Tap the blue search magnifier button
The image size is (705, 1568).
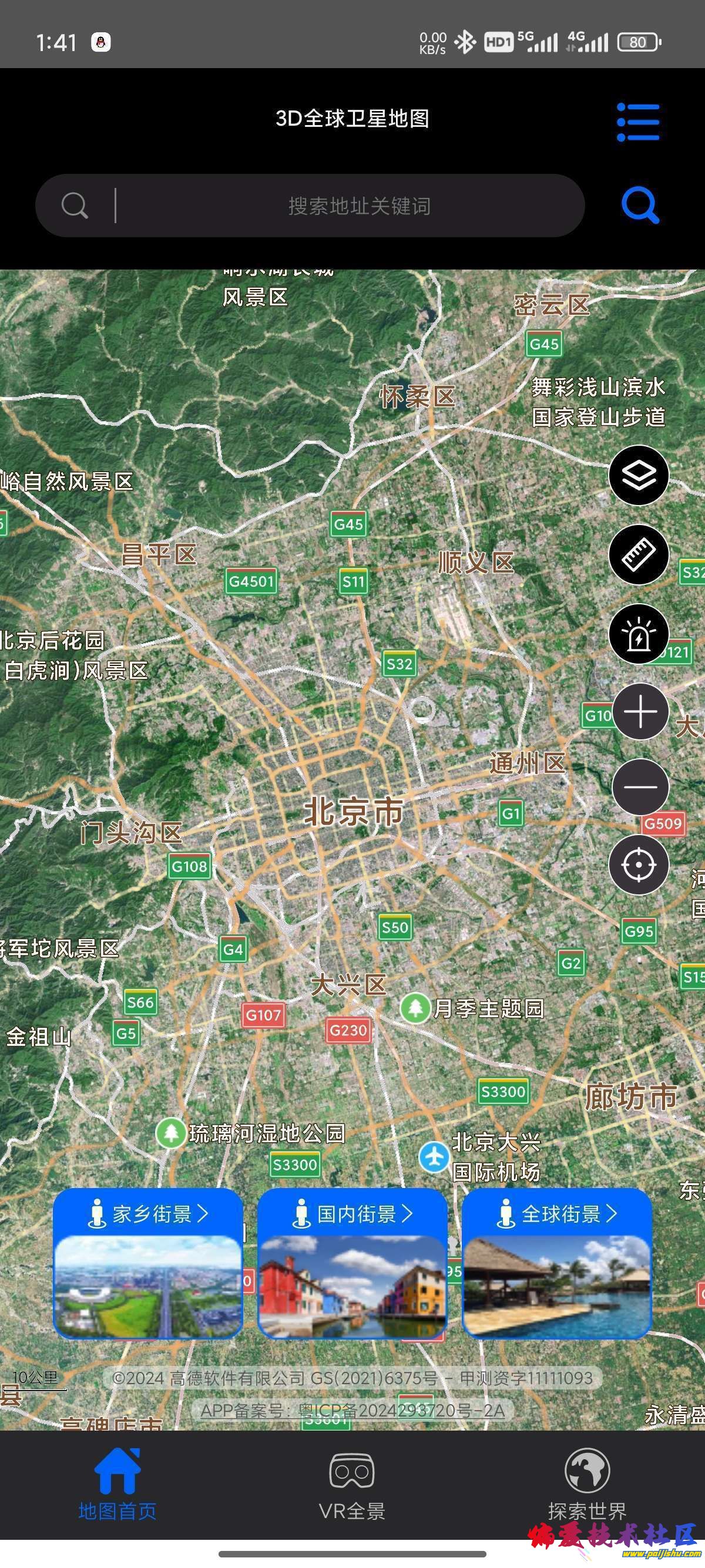tap(639, 206)
